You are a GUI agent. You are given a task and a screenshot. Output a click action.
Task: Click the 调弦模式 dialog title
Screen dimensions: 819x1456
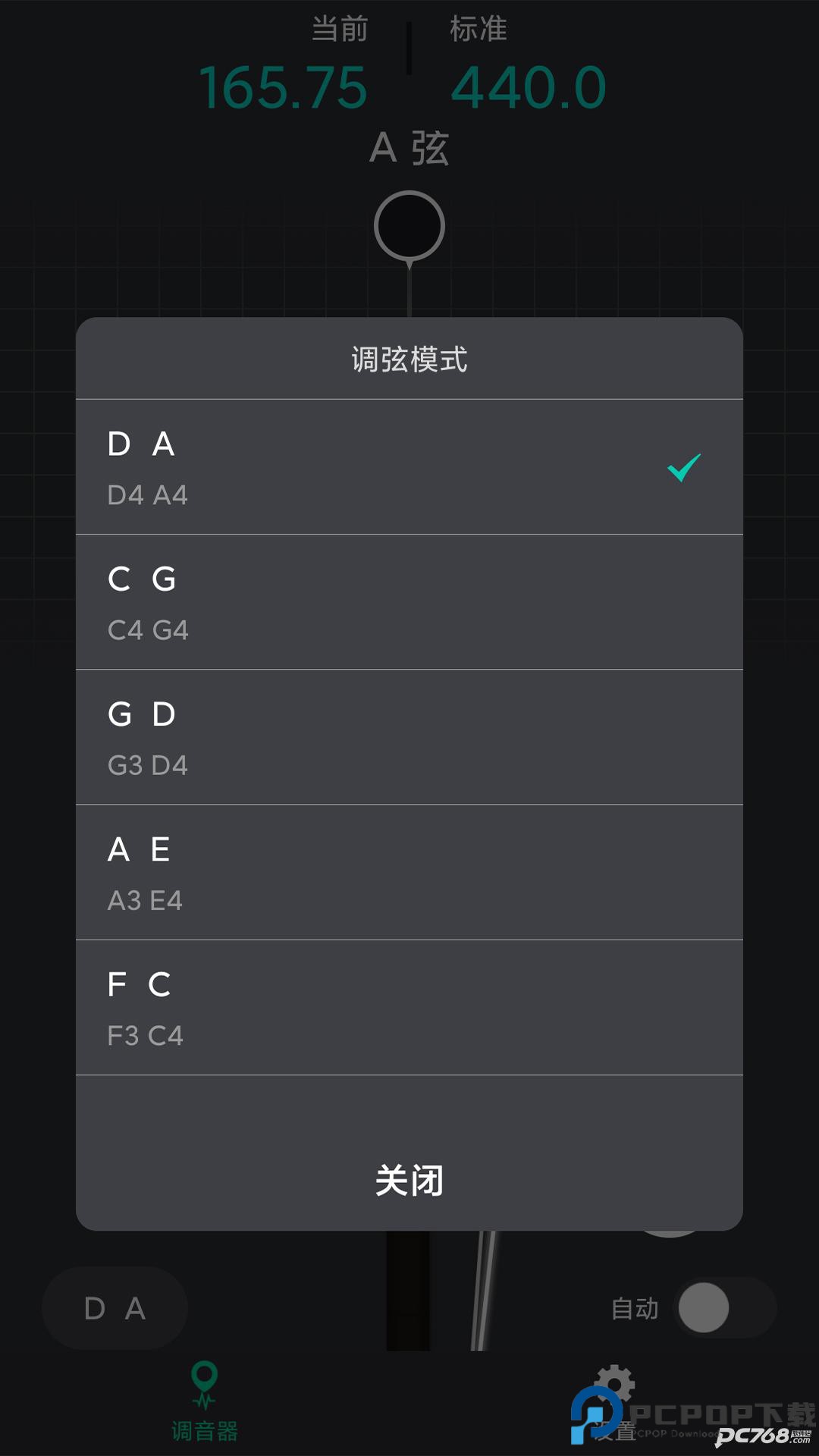coord(409,361)
